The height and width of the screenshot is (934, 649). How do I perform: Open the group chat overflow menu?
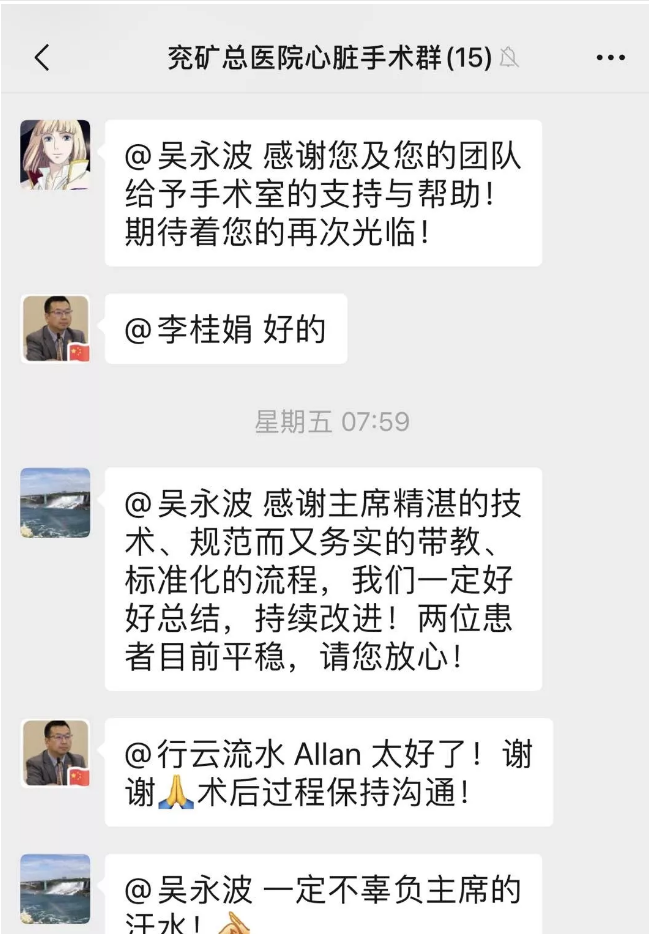click(610, 59)
